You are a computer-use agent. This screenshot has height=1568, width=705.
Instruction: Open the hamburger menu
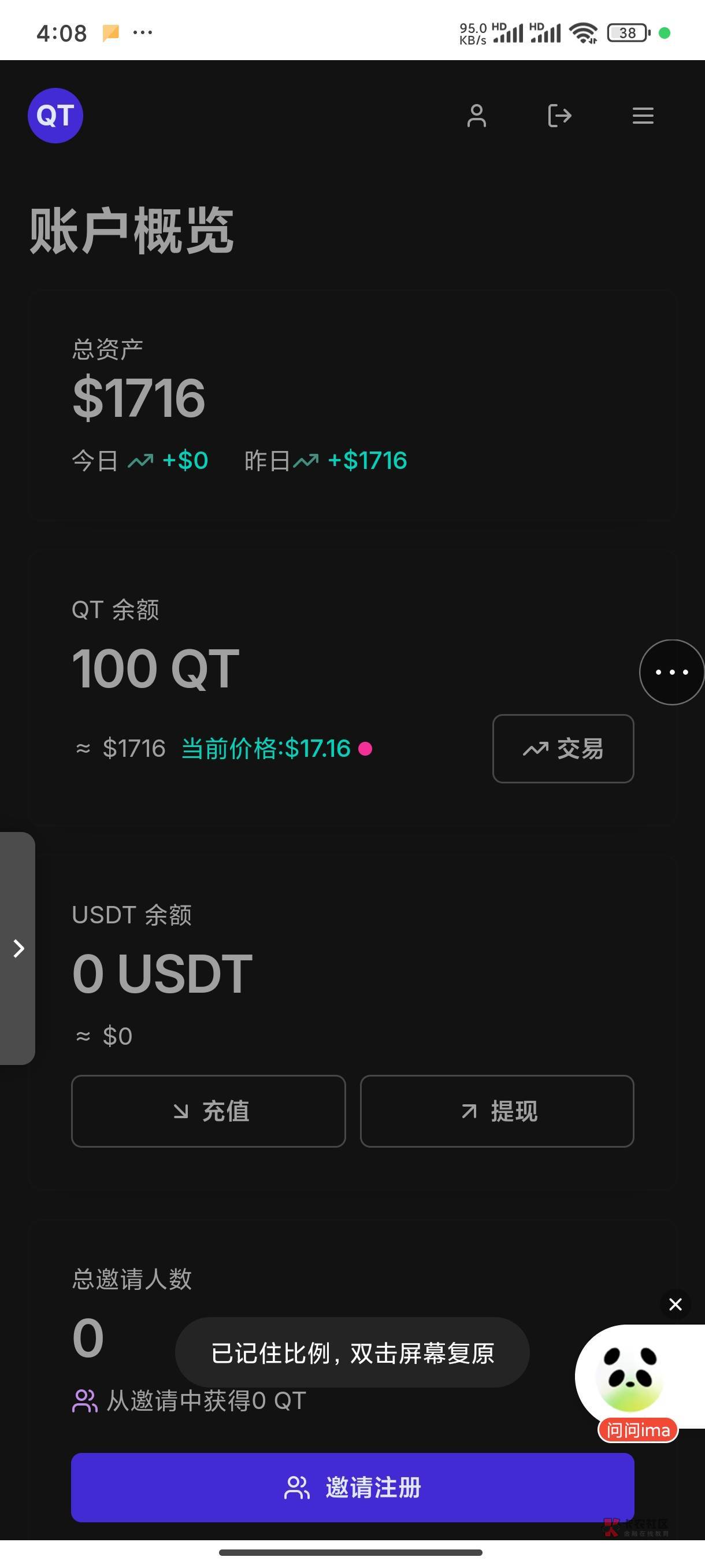tap(643, 116)
